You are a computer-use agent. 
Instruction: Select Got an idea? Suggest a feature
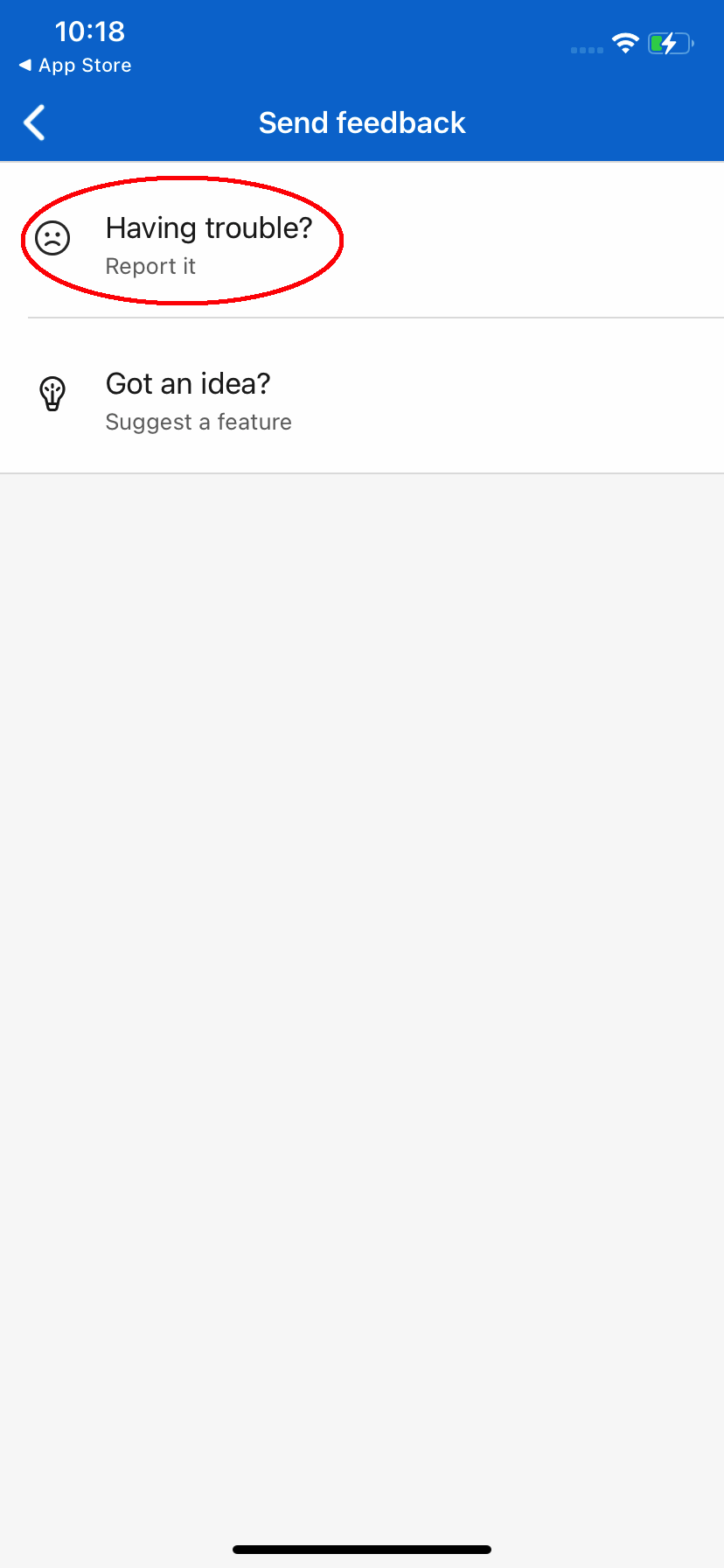(x=362, y=395)
